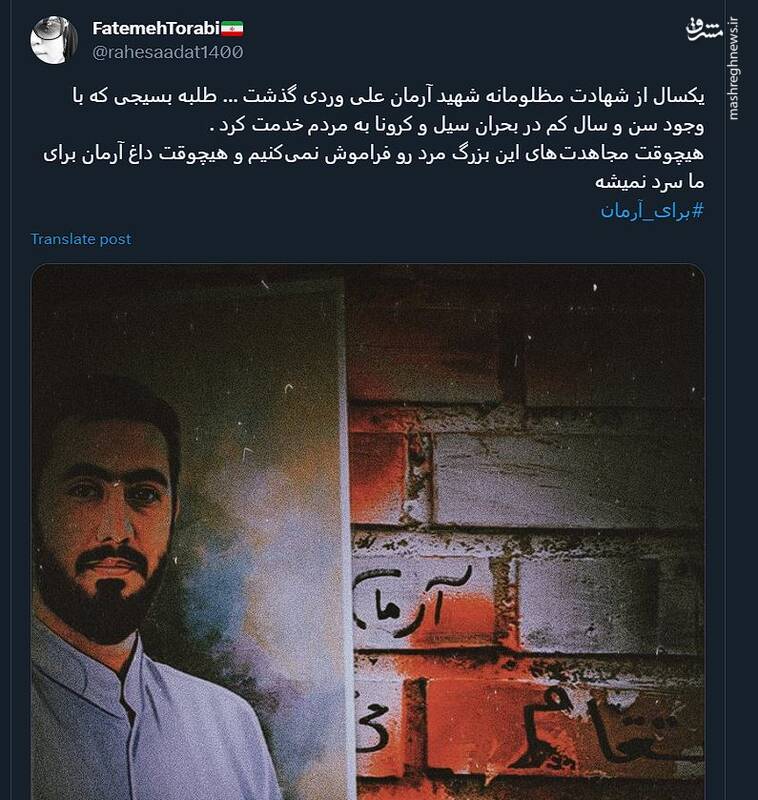The height and width of the screenshot is (800, 758).
Task: Tap the Translate post link
Action: [x=81, y=239]
